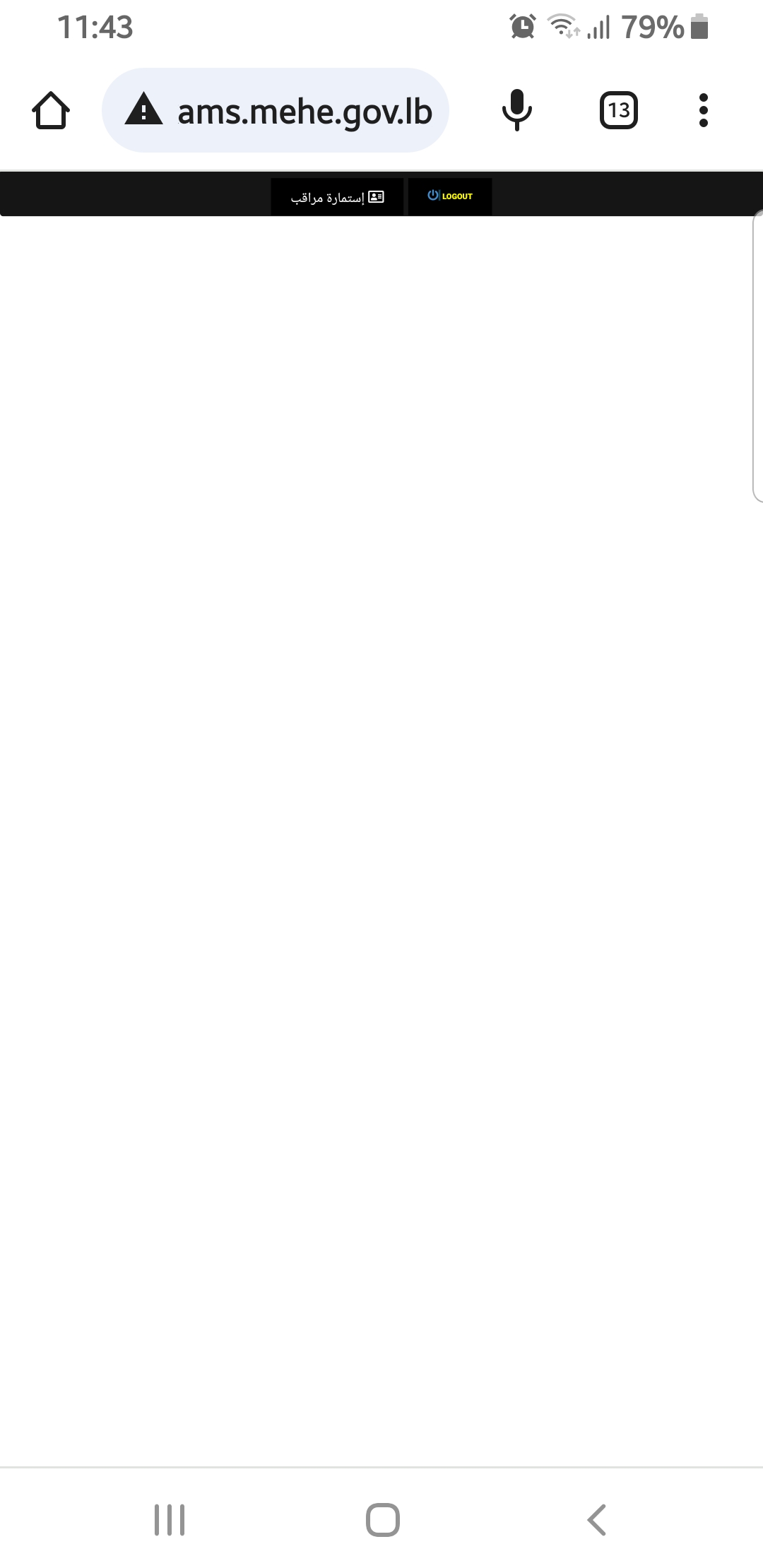Open the tab switcher showing 13 tabs
The height and width of the screenshot is (1568, 763).
pos(618,111)
